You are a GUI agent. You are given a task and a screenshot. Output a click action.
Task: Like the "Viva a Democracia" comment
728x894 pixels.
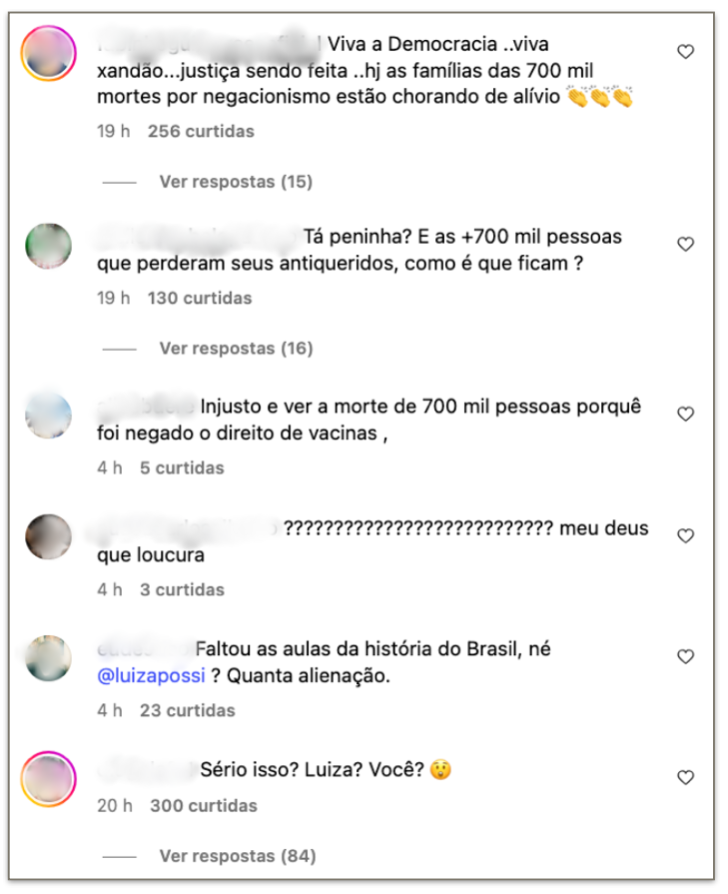685,52
